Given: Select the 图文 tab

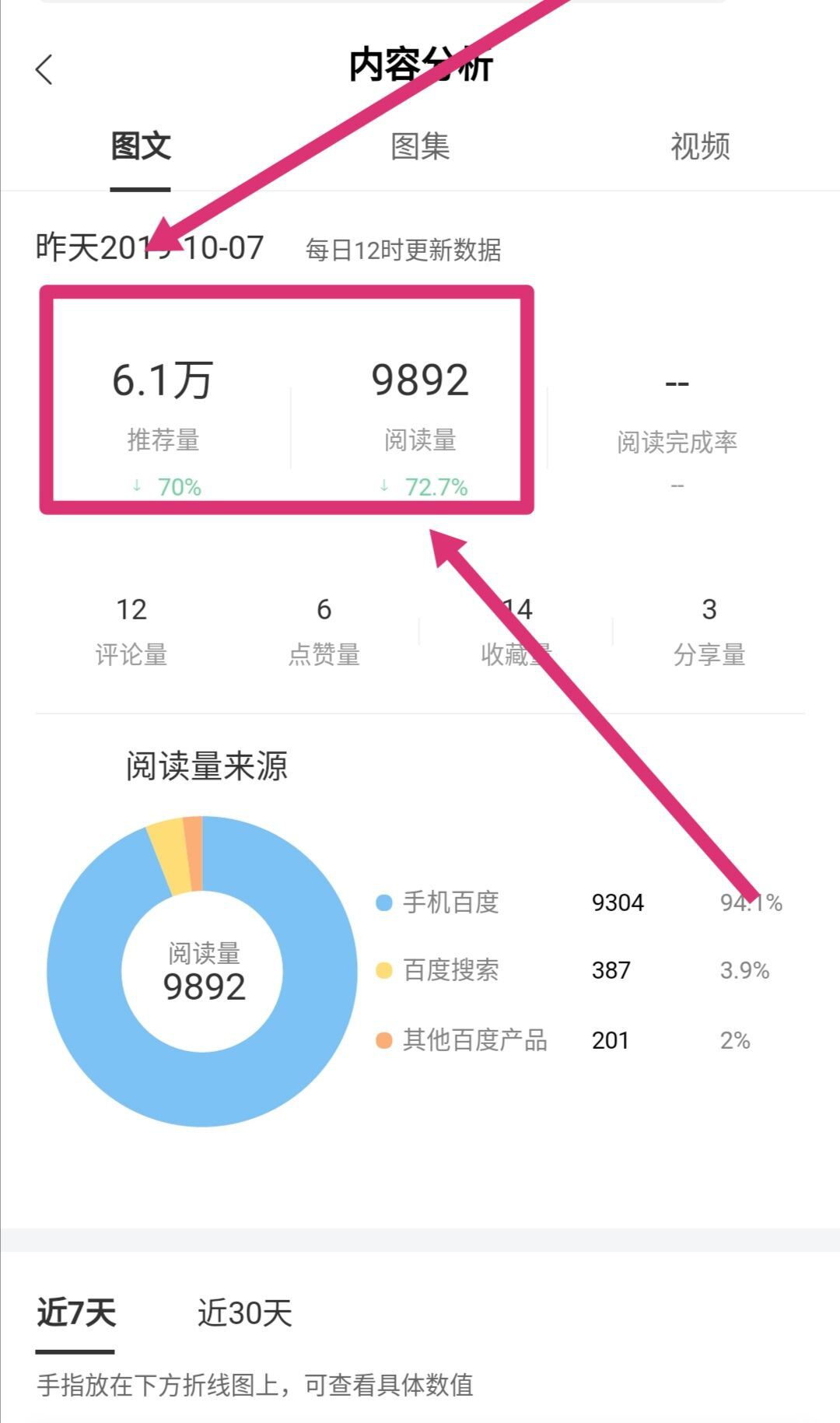Looking at the screenshot, I should (140, 146).
